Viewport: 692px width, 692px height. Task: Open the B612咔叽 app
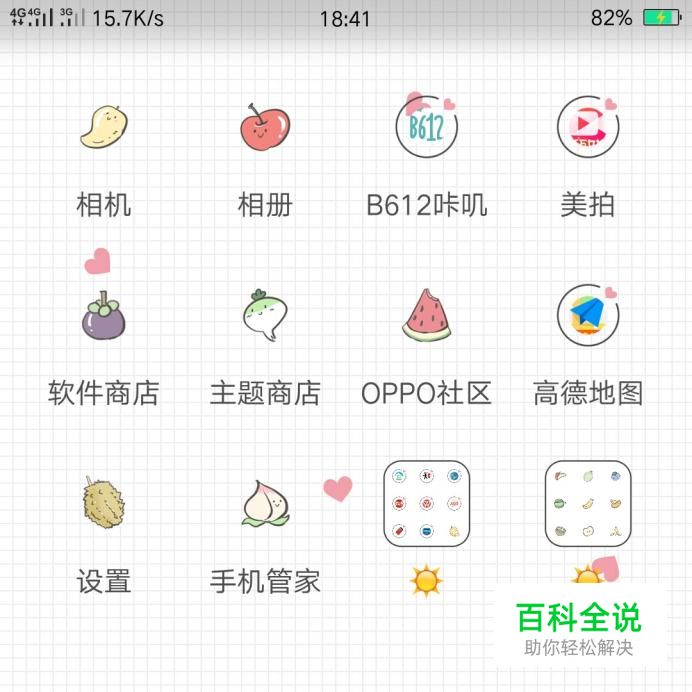point(426,127)
